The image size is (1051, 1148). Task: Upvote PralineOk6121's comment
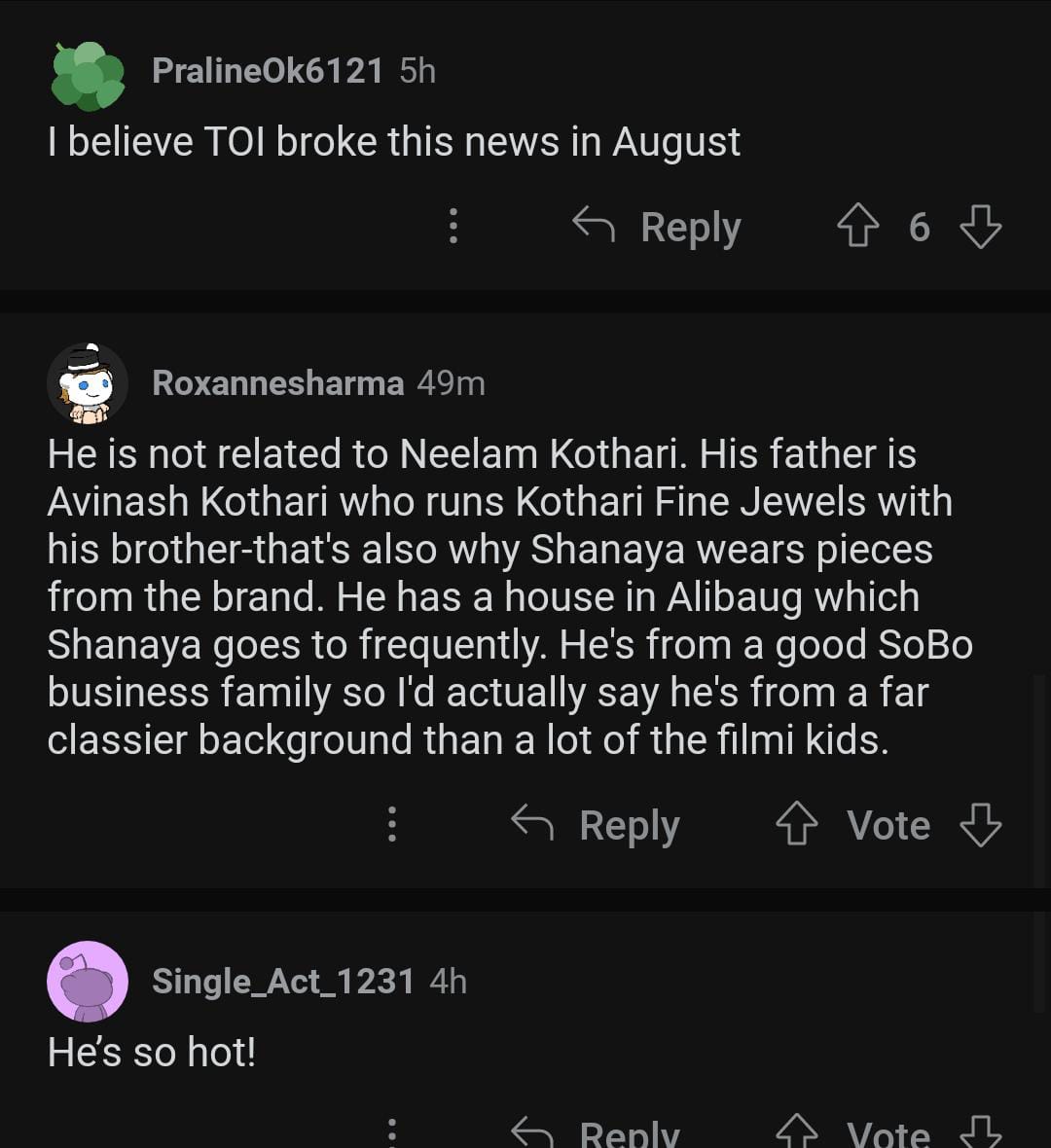point(857,227)
